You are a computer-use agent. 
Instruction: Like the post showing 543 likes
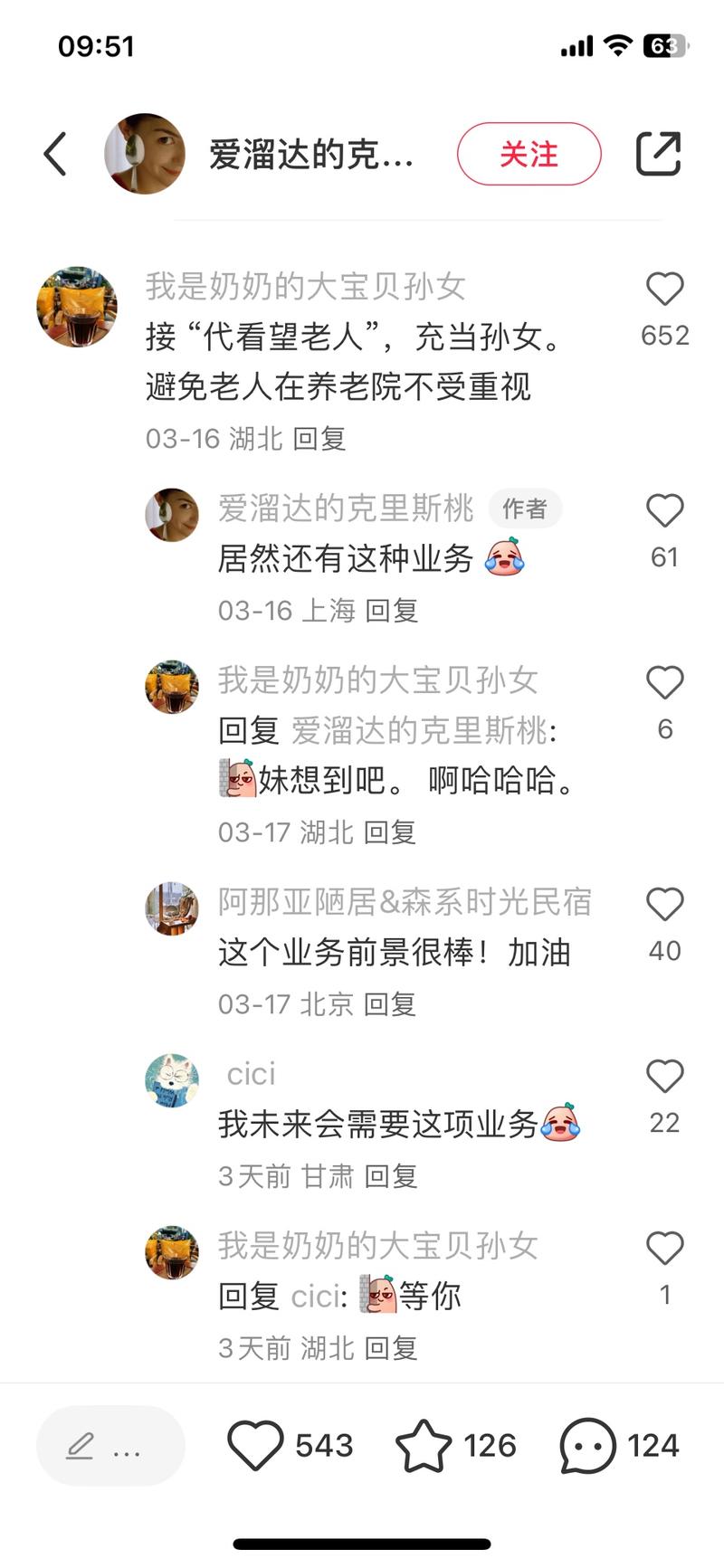(x=255, y=1445)
